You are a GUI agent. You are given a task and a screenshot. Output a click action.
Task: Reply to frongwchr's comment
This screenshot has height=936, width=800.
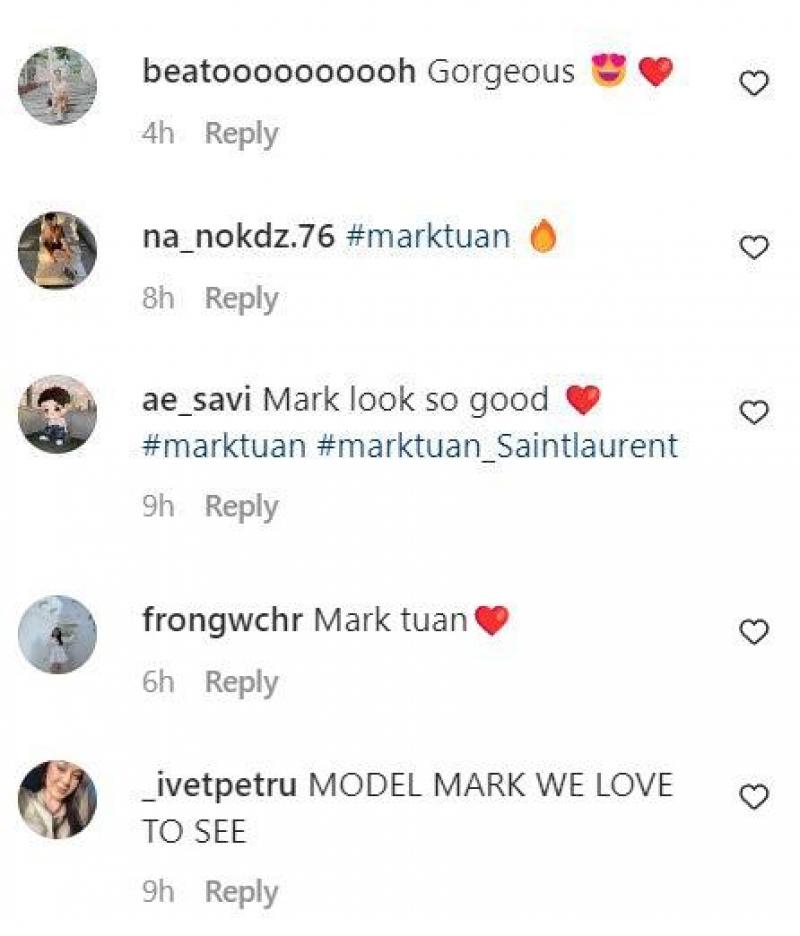pos(241,683)
